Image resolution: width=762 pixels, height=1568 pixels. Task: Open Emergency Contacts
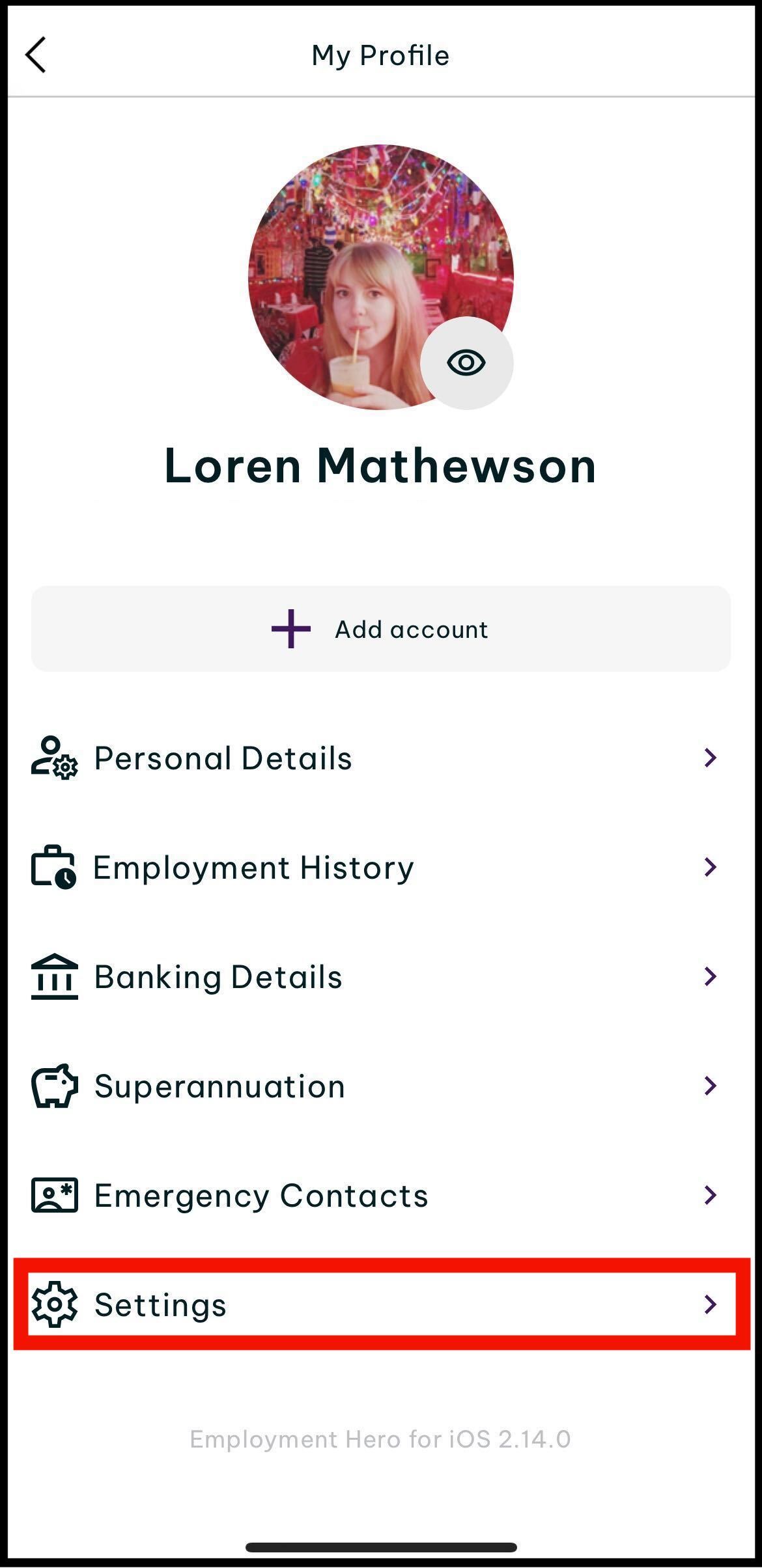pyautogui.click(x=381, y=1195)
